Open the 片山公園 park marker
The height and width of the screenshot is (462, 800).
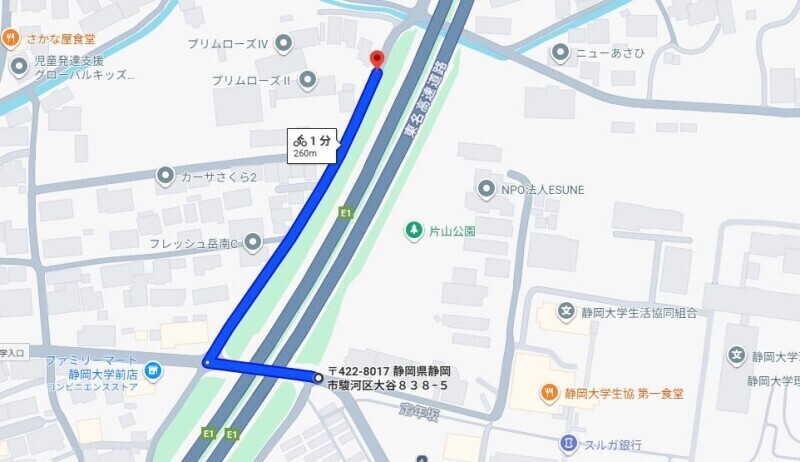coord(413,230)
